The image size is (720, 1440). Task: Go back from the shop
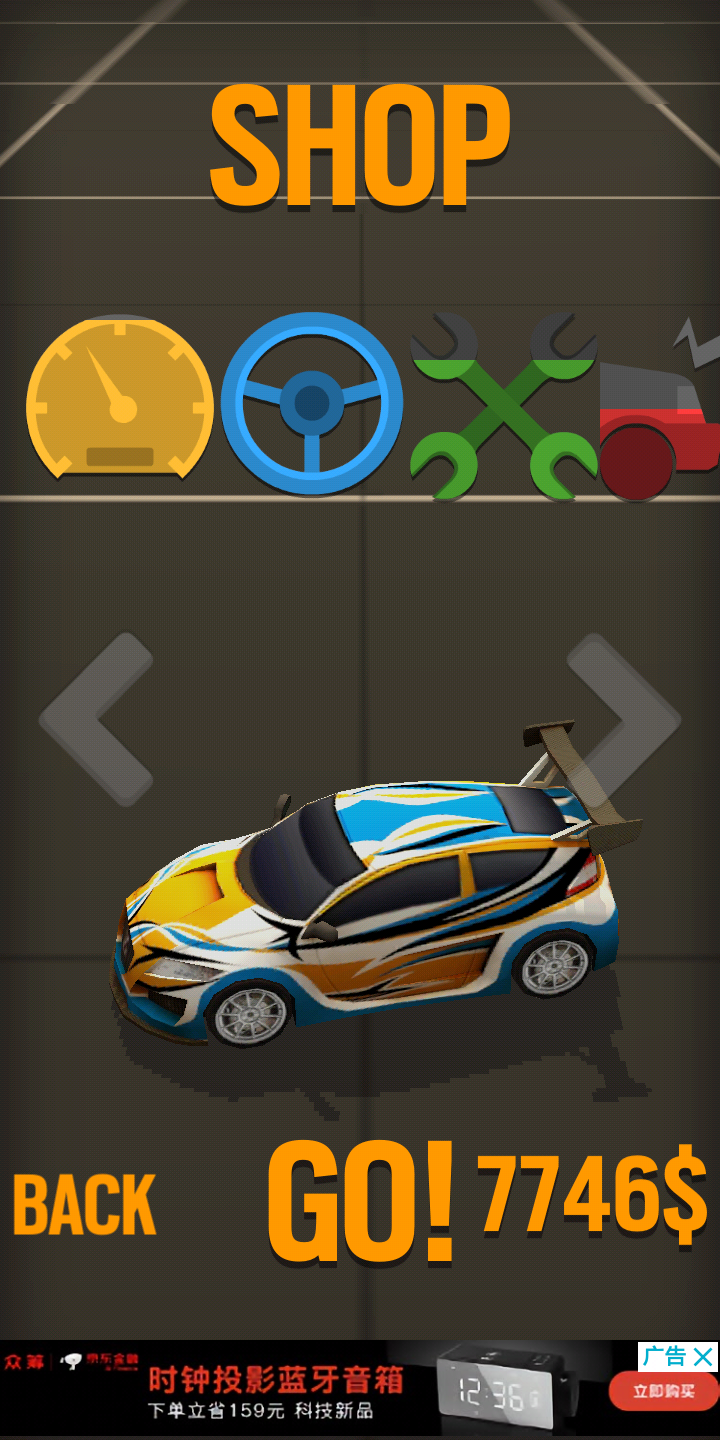[x=85, y=1205]
